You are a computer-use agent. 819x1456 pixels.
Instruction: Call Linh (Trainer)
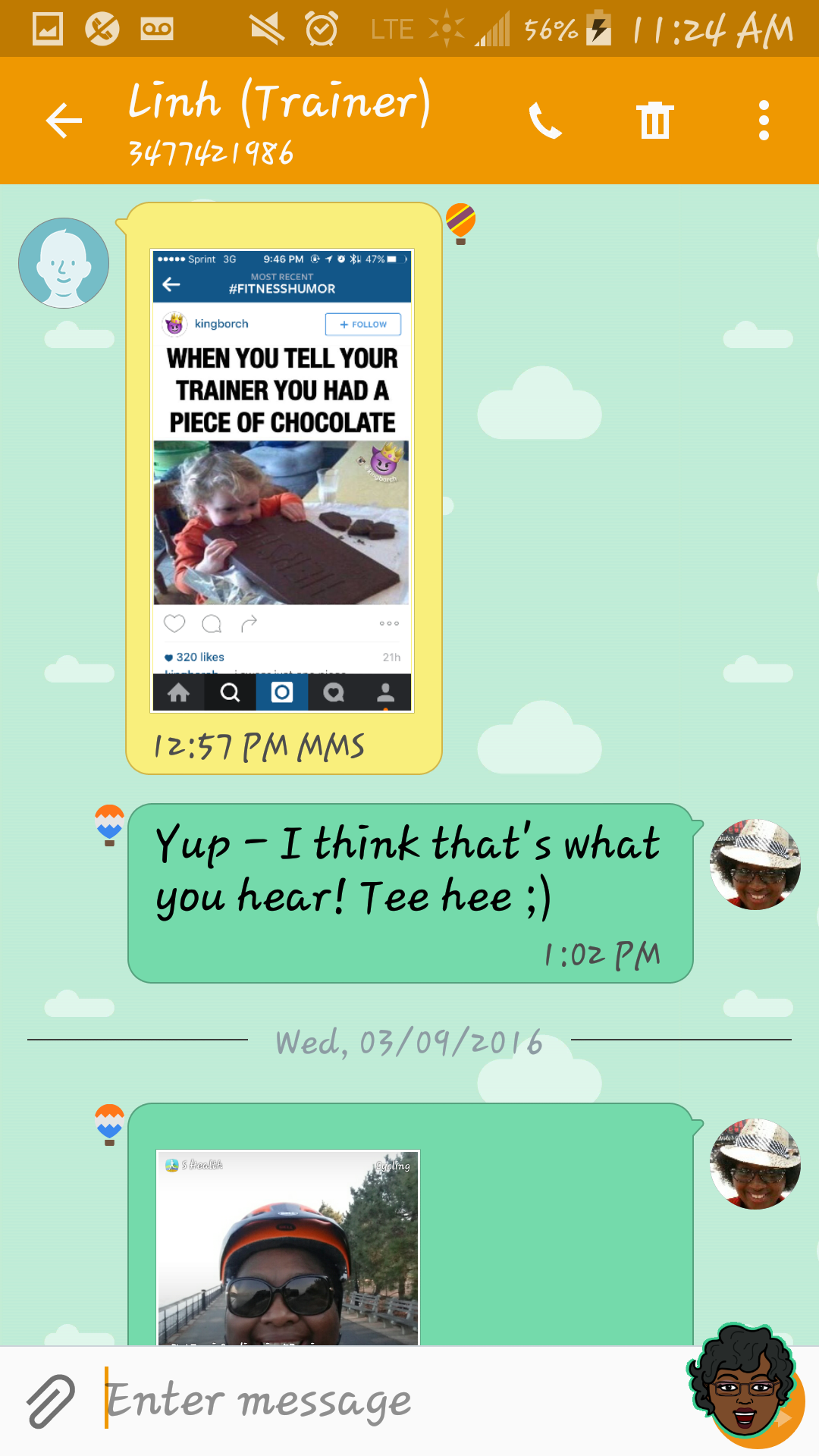pyautogui.click(x=545, y=121)
